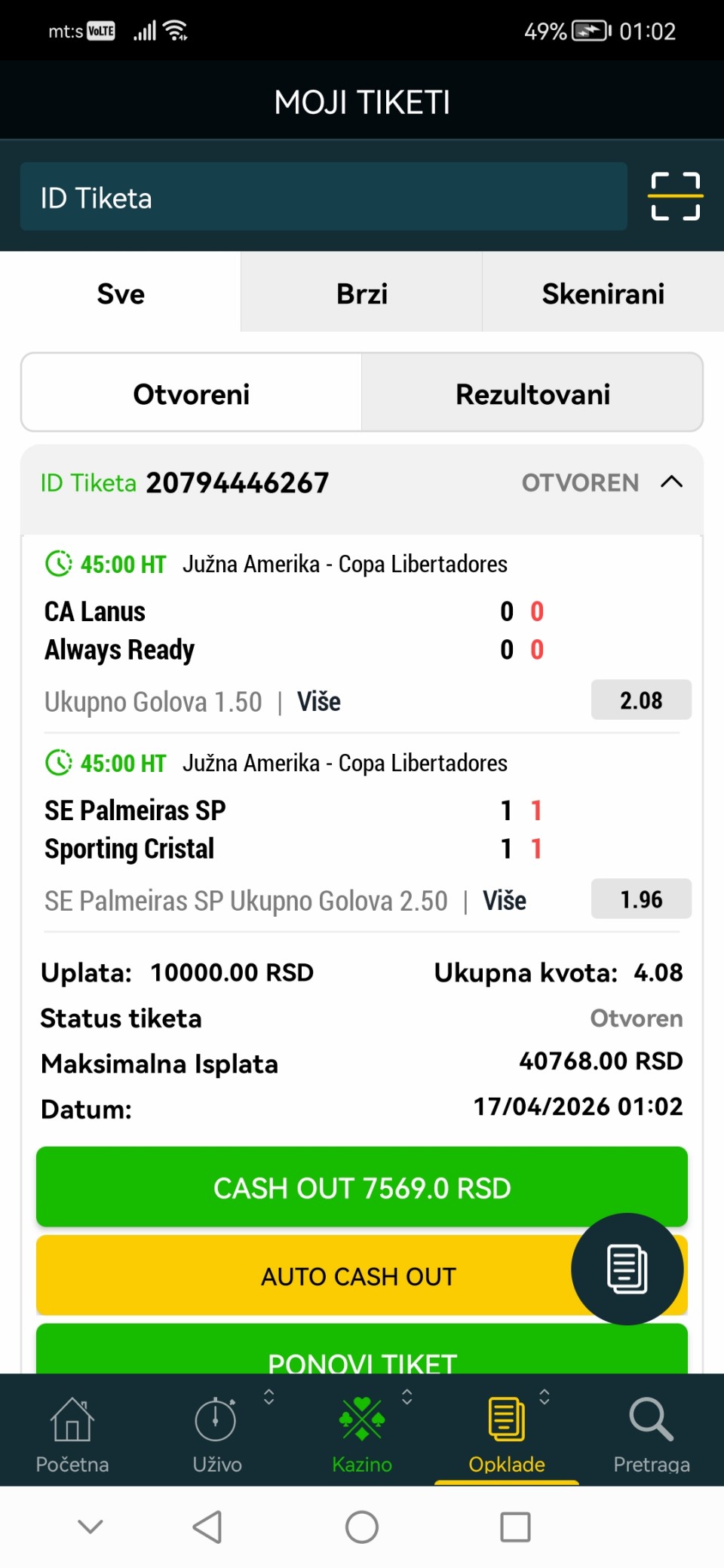This screenshot has width=724, height=1568.
Task: Collapse ticket 20794446267 details
Action: click(671, 482)
